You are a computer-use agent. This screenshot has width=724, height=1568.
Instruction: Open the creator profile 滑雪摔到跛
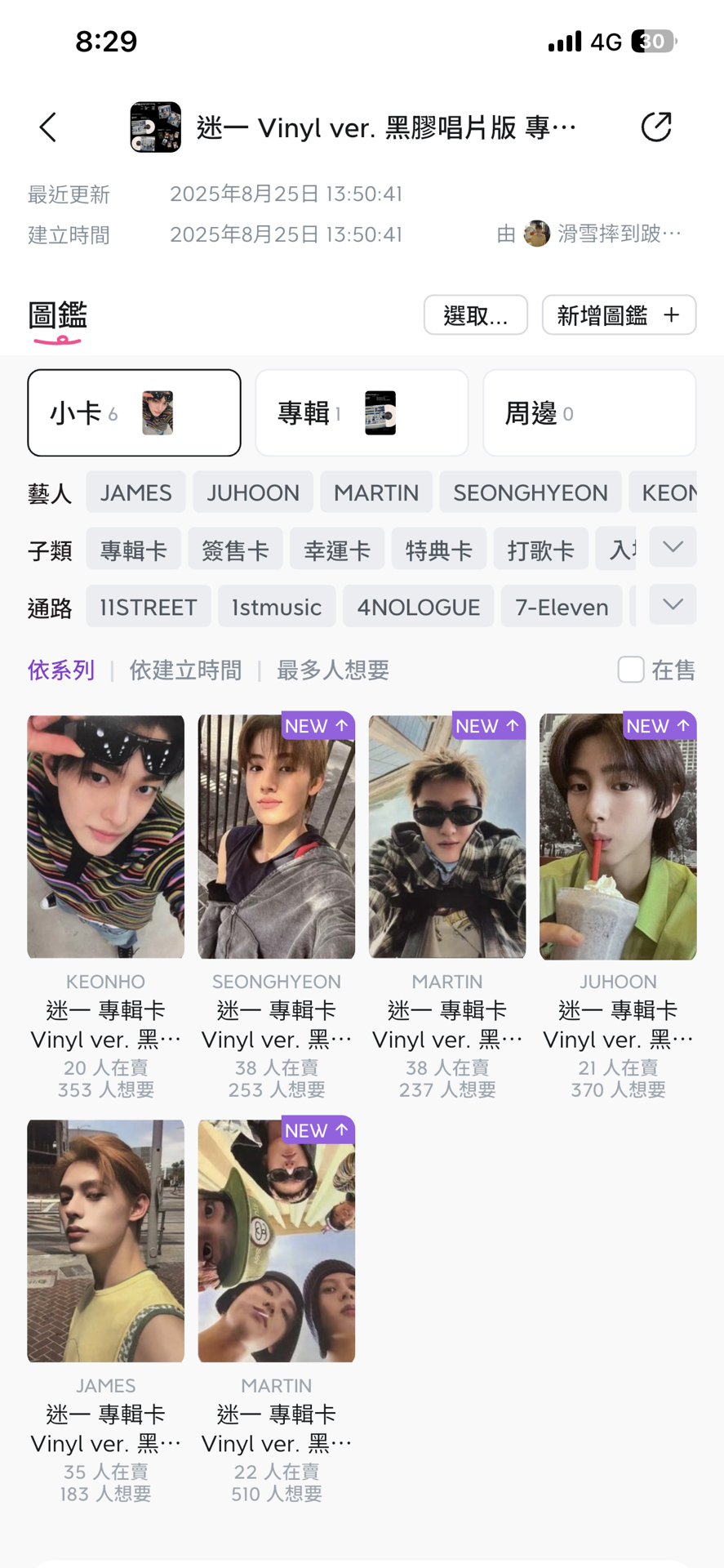pos(602,234)
